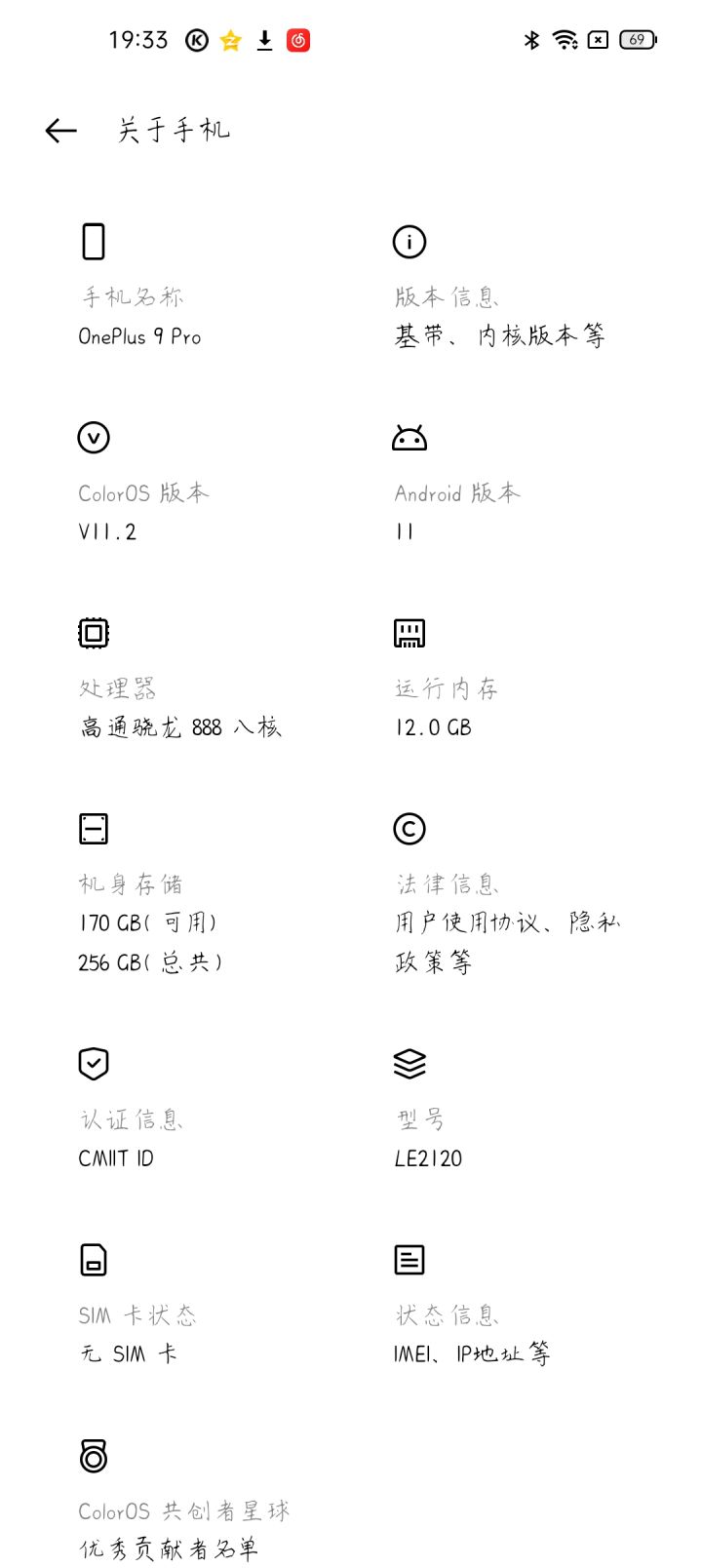702x1568 pixels.
Task: Open ColorOS 共创者星球 contributor list
Action: coord(193,1497)
